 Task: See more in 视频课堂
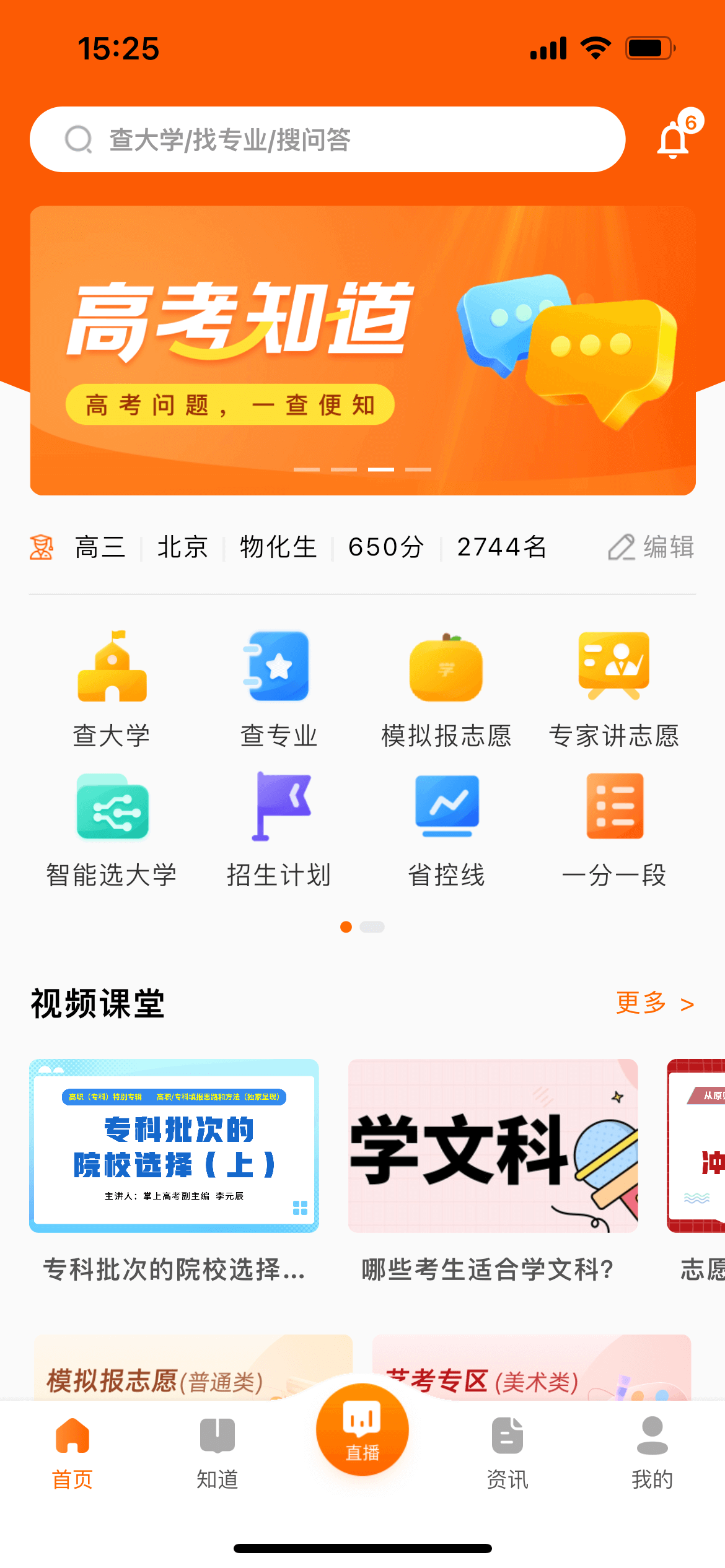654,1003
